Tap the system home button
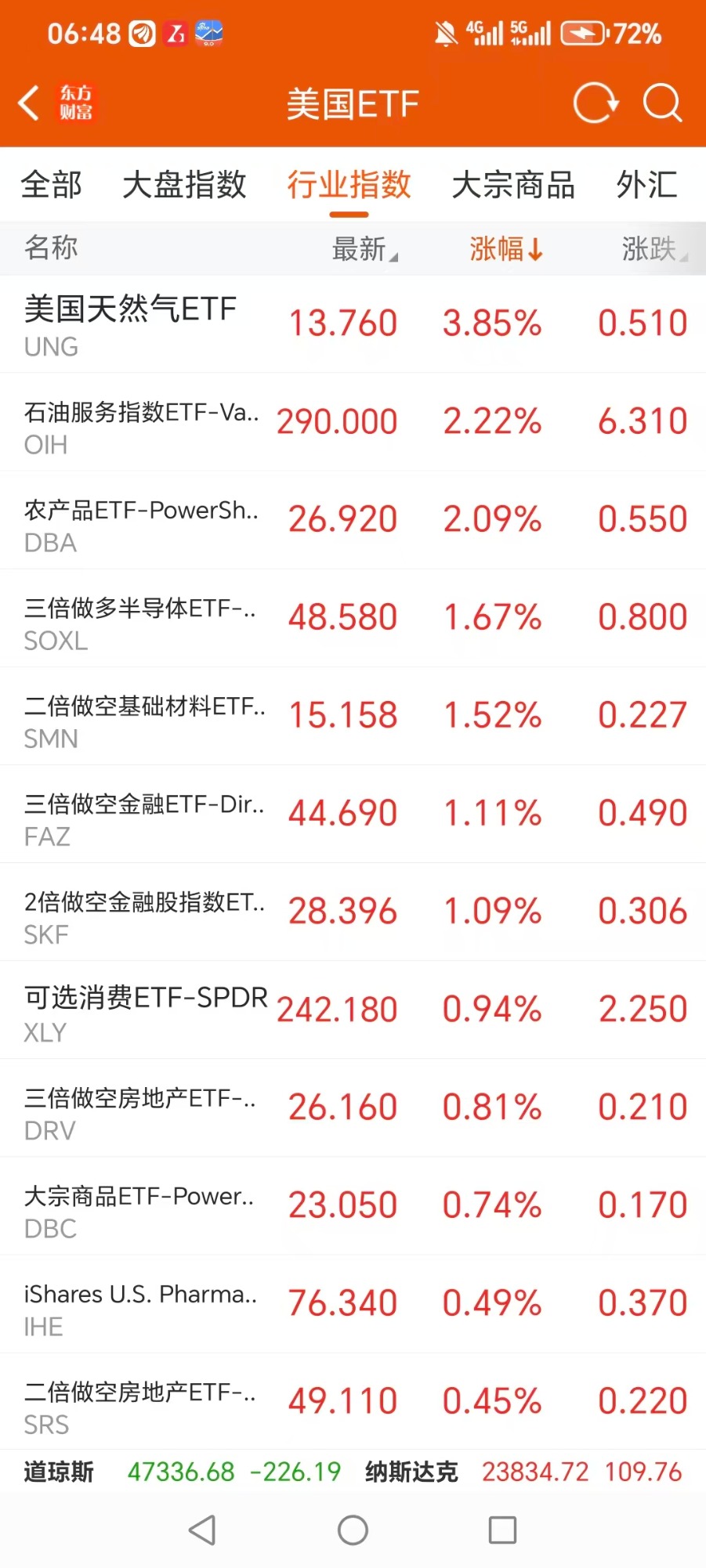Screen dimensions: 706x1568 click(x=353, y=1530)
